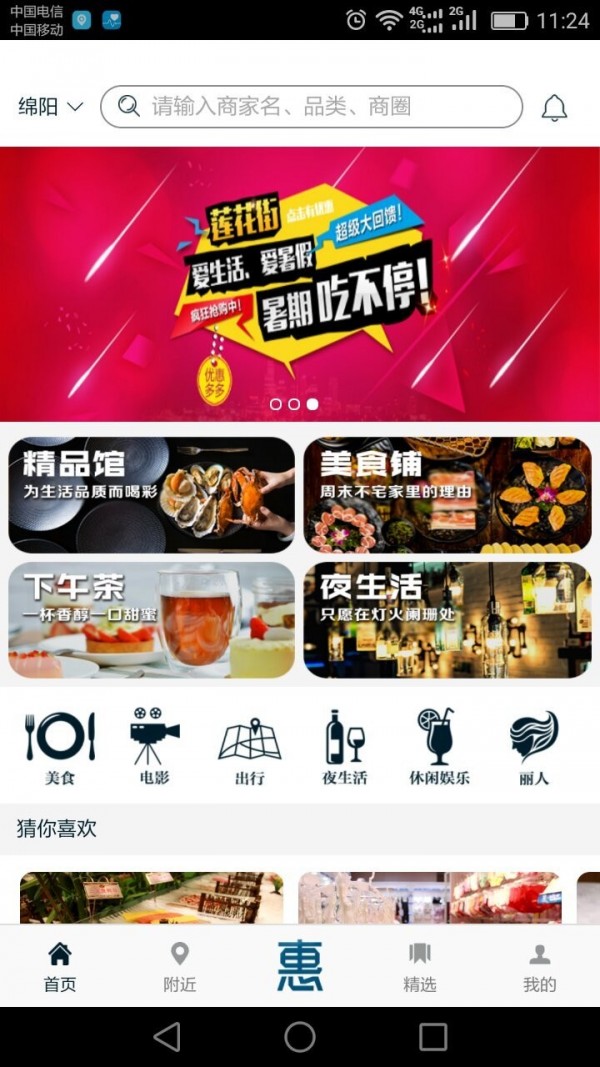Select the 美食 category icon
This screenshot has width=600, height=1067.
pos(60,746)
